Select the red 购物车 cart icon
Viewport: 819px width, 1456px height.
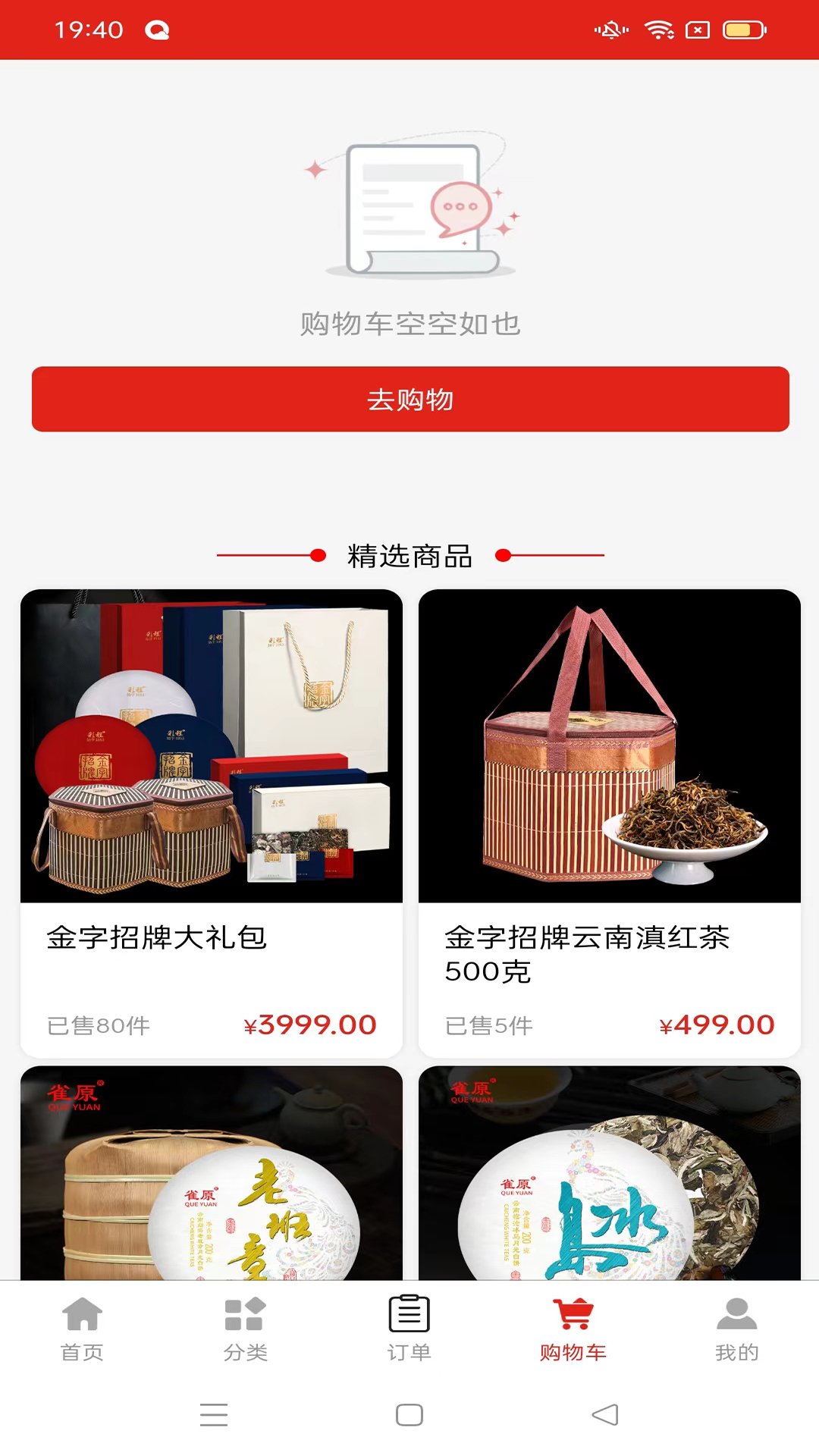point(573,1310)
